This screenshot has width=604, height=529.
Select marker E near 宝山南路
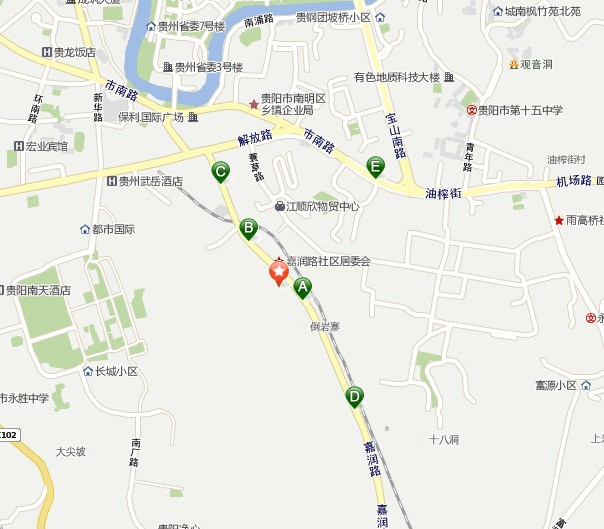pyautogui.click(x=376, y=165)
